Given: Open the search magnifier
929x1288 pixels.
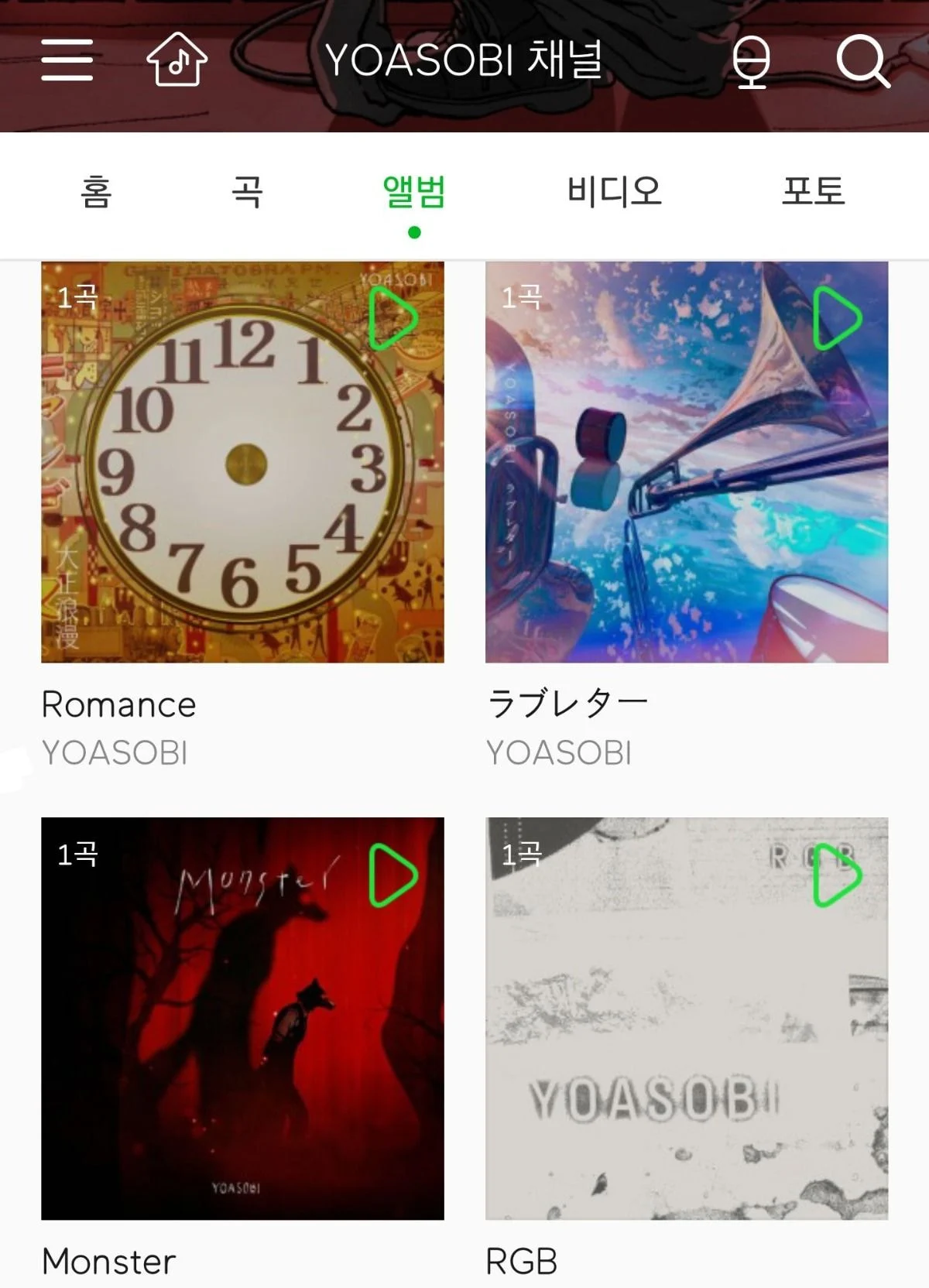Looking at the screenshot, I should (x=862, y=60).
